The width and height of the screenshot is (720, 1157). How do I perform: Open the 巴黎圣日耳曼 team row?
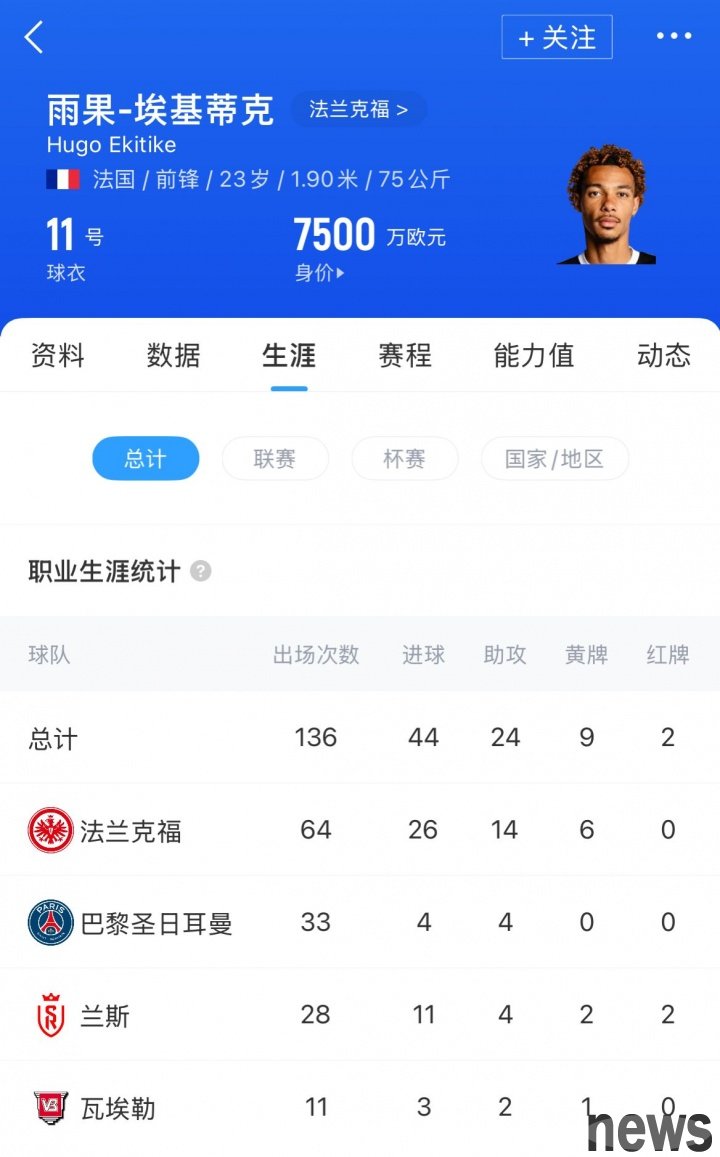click(x=155, y=922)
